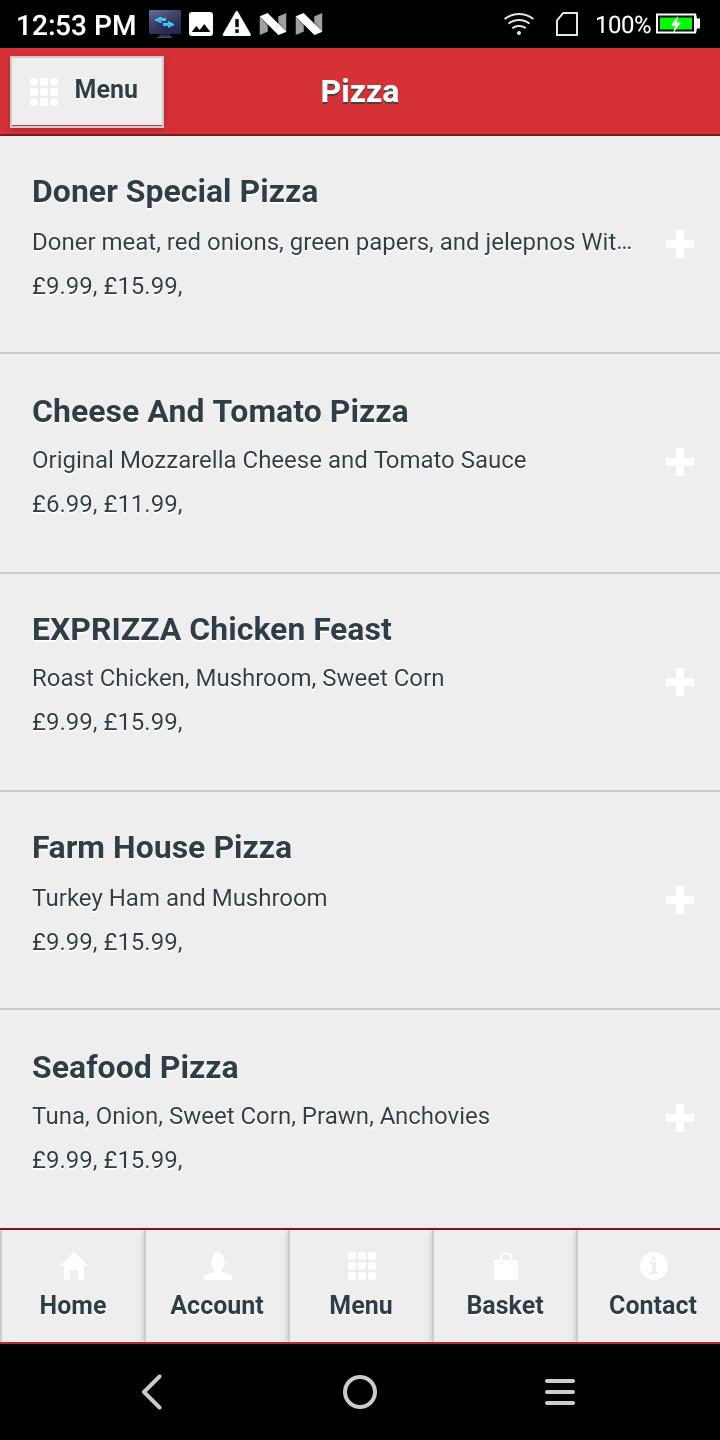
Task: Select the Menu tab in bottom bar
Action: pyautogui.click(x=361, y=1286)
